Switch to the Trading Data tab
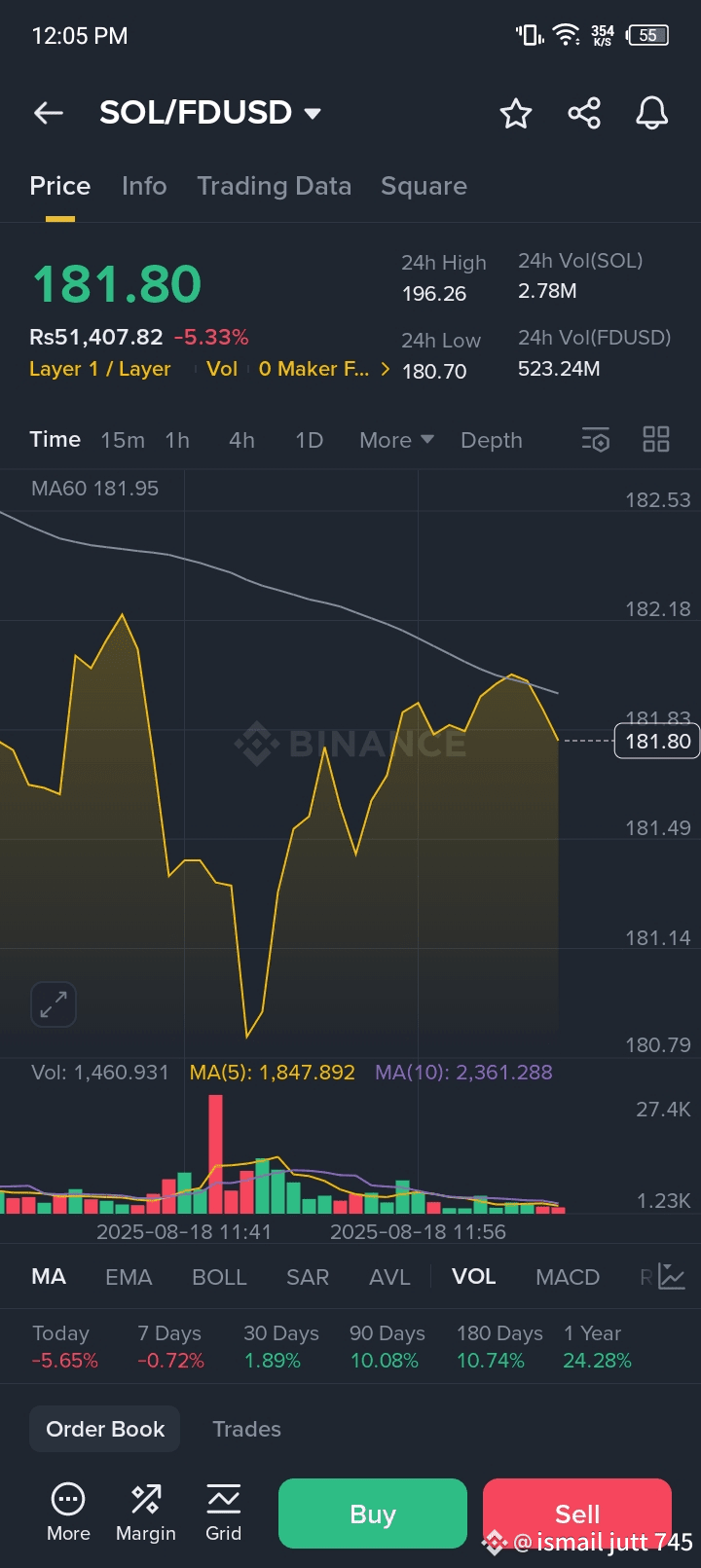This screenshot has width=701, height=1568. tap(274, 186)
